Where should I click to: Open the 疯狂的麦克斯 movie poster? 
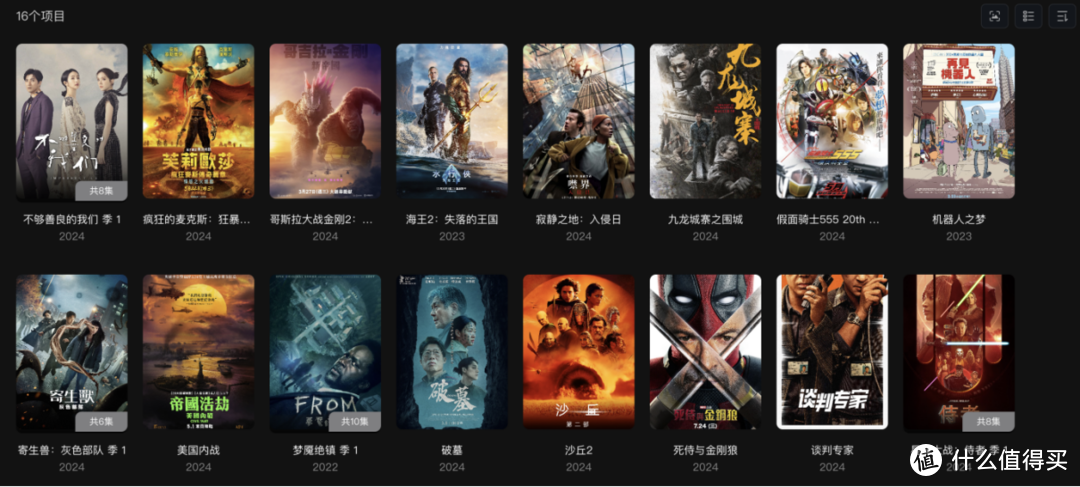pos(198,121)
